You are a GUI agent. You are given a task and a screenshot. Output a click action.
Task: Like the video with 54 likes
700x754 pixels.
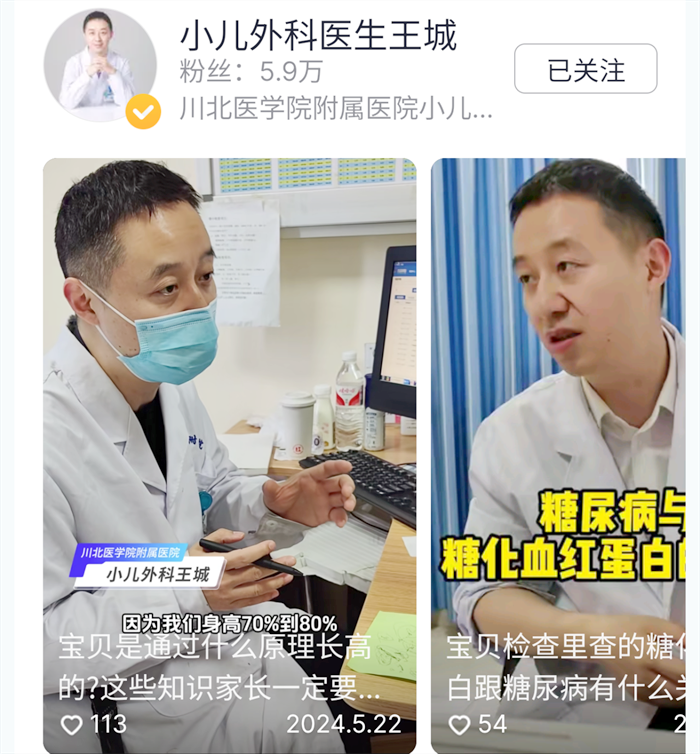click(x=459, y=723)
